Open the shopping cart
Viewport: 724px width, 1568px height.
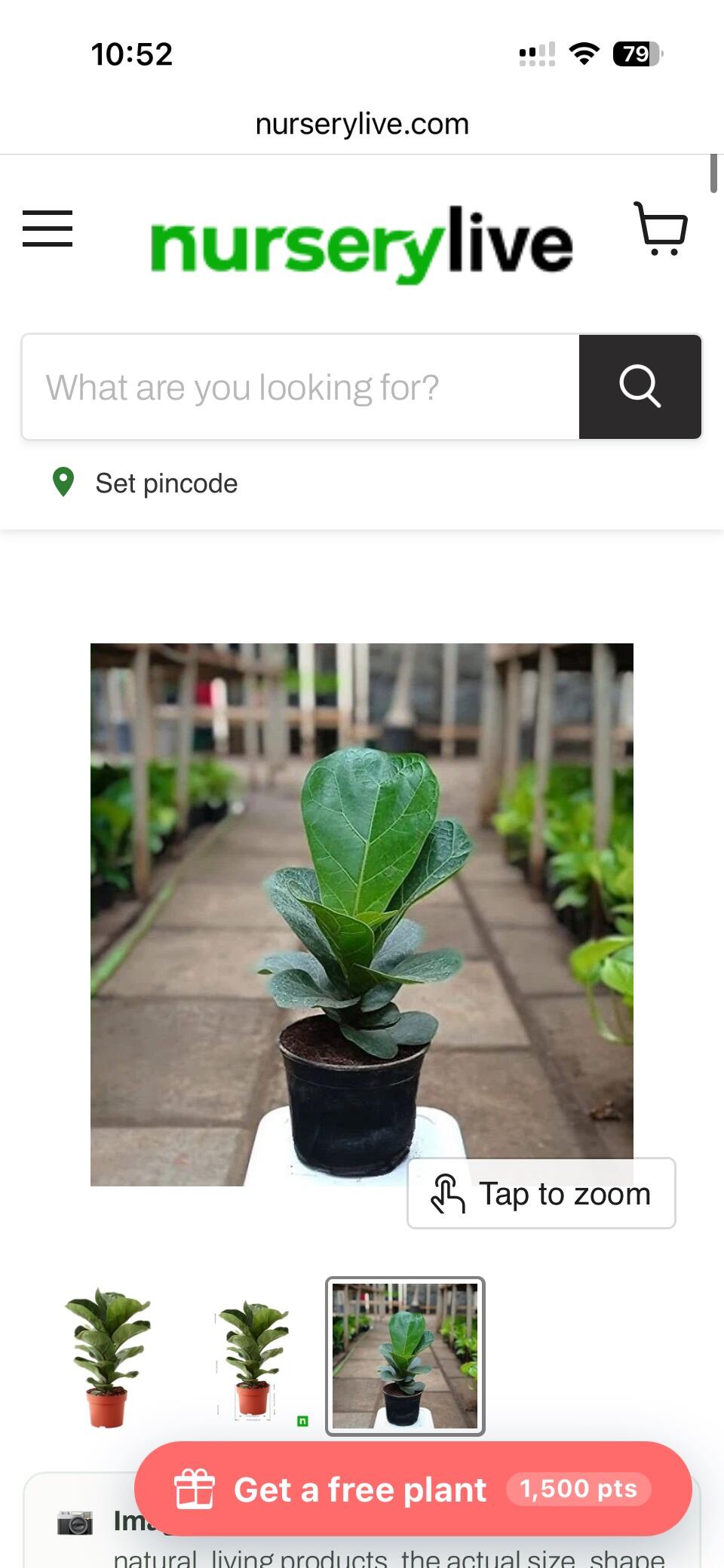coord(661,229)
